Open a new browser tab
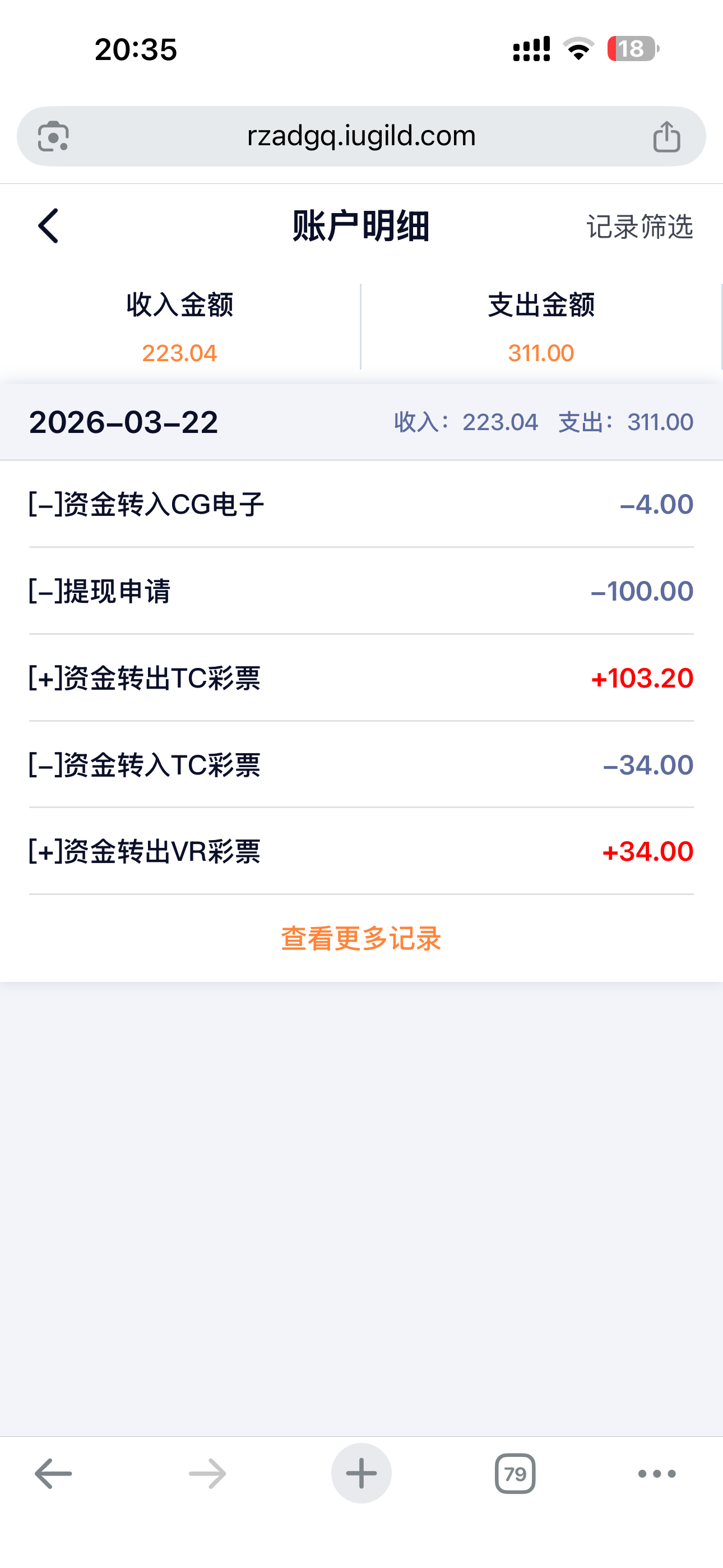Viewport: 723px width, 1568px height. coord(361,1473)
